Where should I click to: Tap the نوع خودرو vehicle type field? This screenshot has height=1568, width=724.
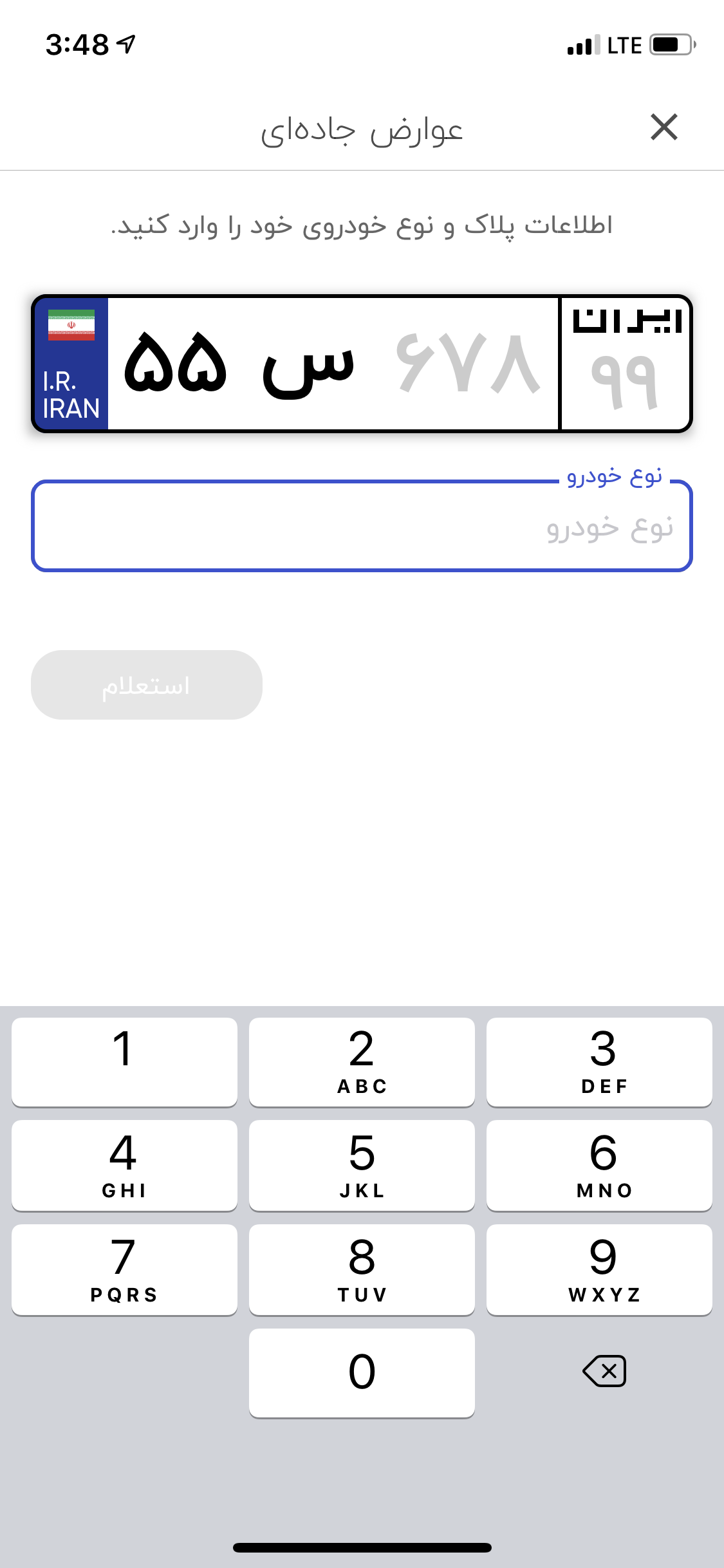362,526
